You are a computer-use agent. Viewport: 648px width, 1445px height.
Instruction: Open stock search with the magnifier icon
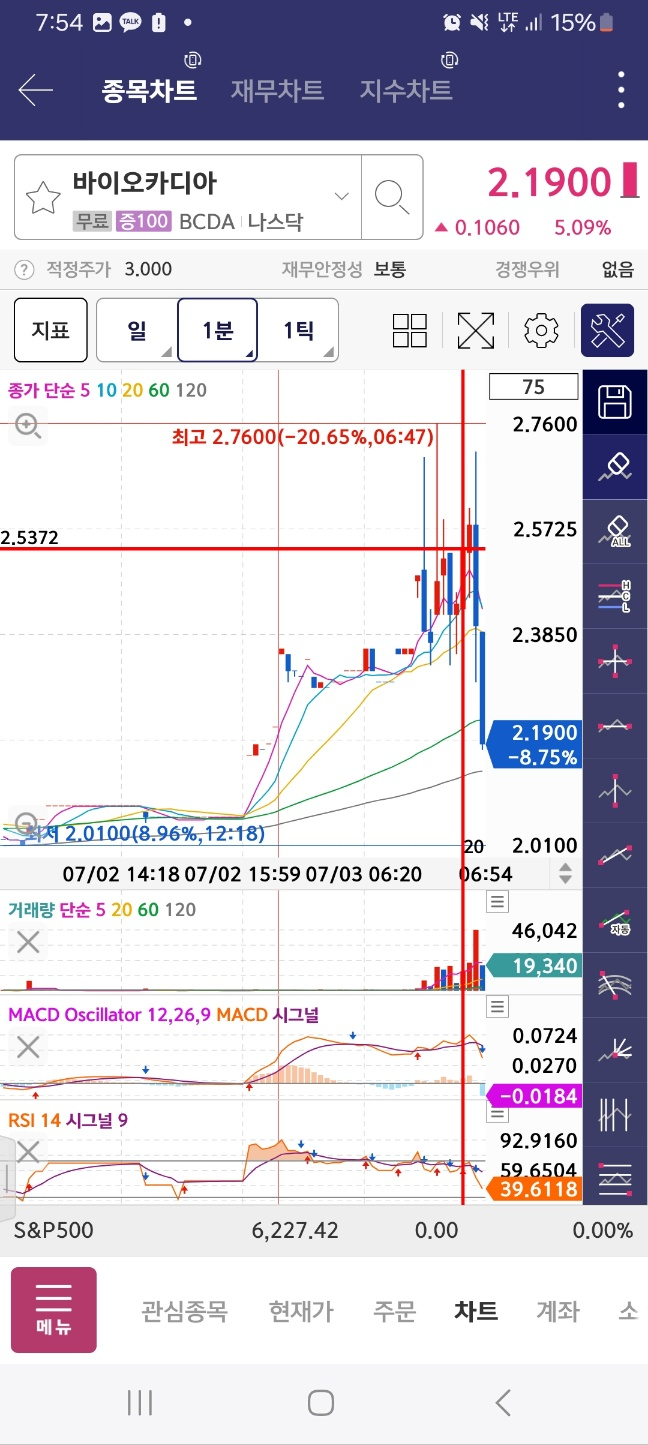point(391,196)
